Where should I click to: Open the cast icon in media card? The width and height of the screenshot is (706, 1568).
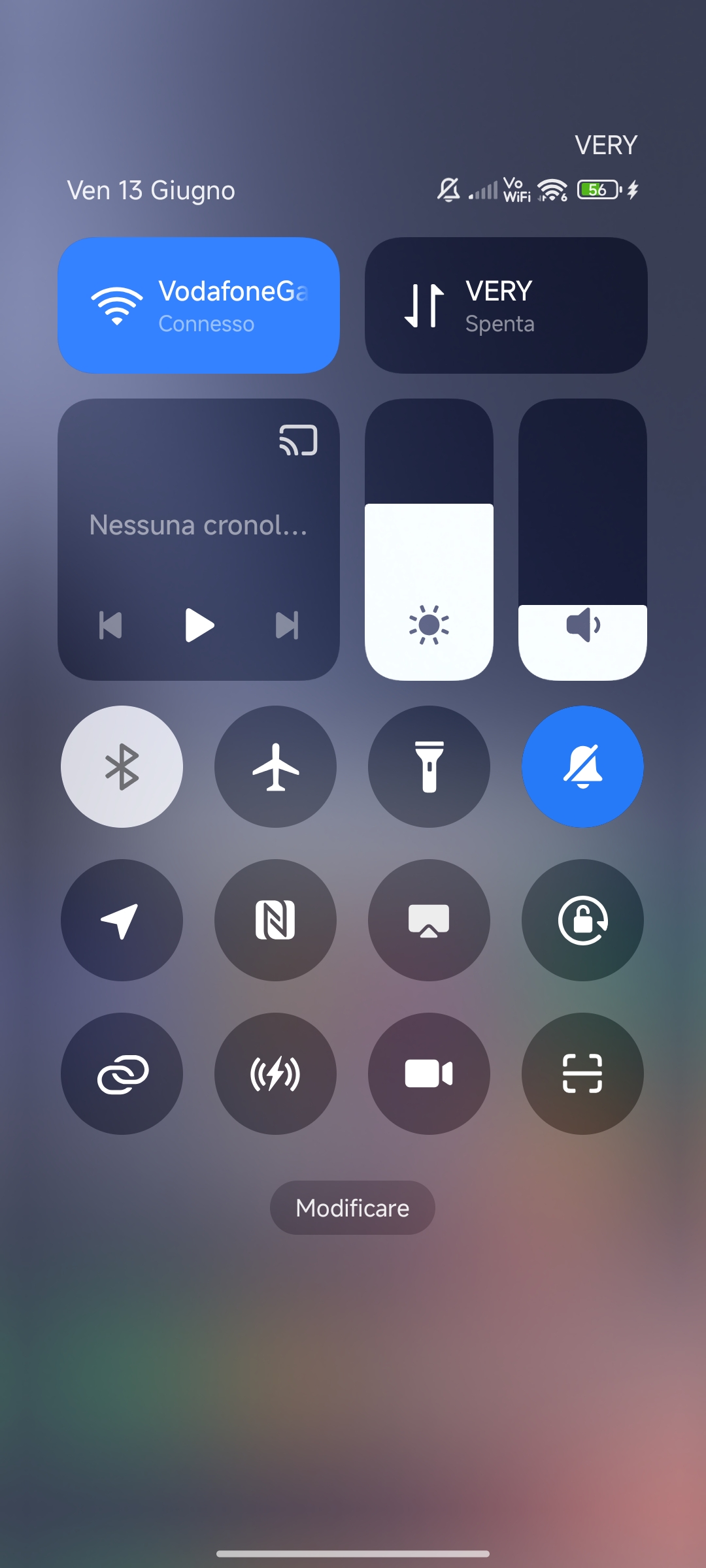[298, 440]
